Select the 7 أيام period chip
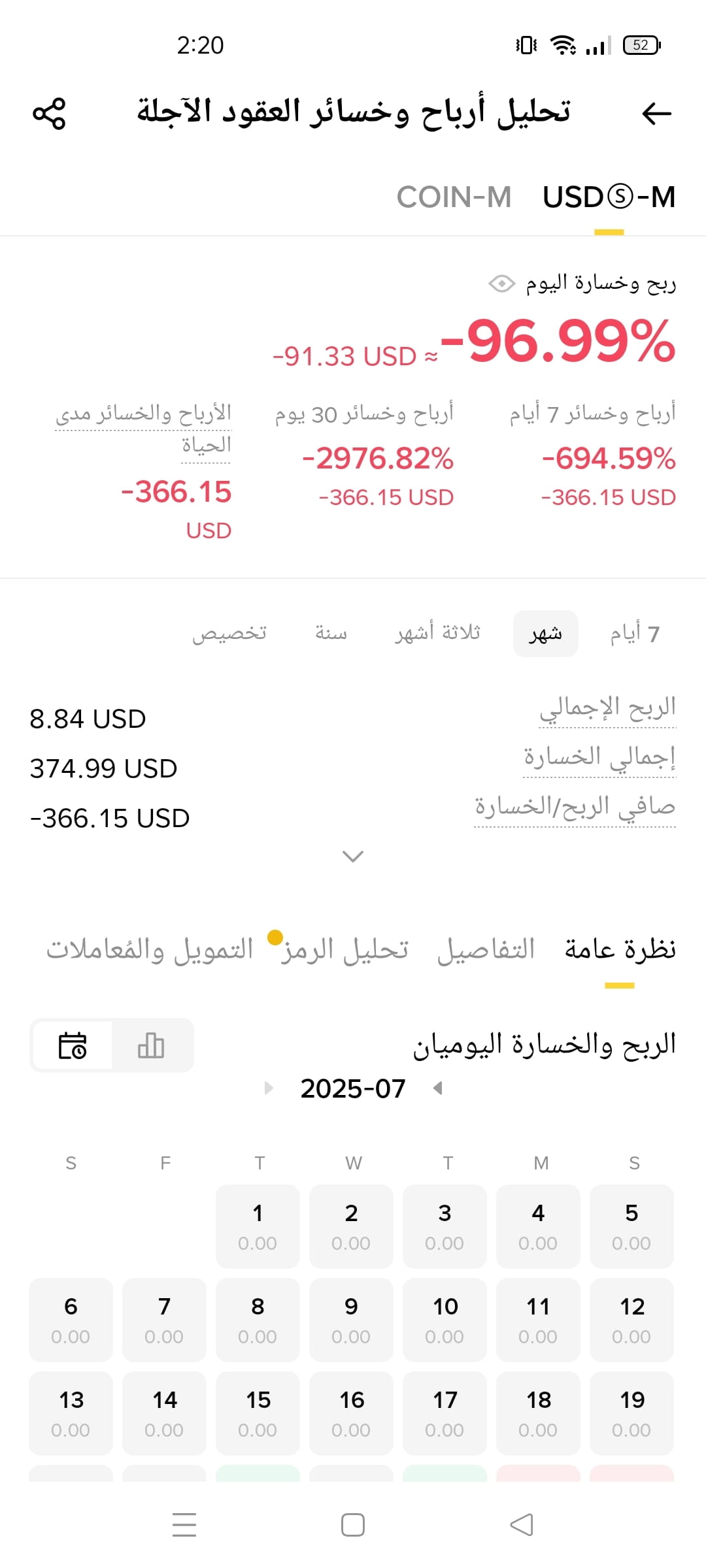Screen dimensions: 706x1568 (x=635, y=633)
